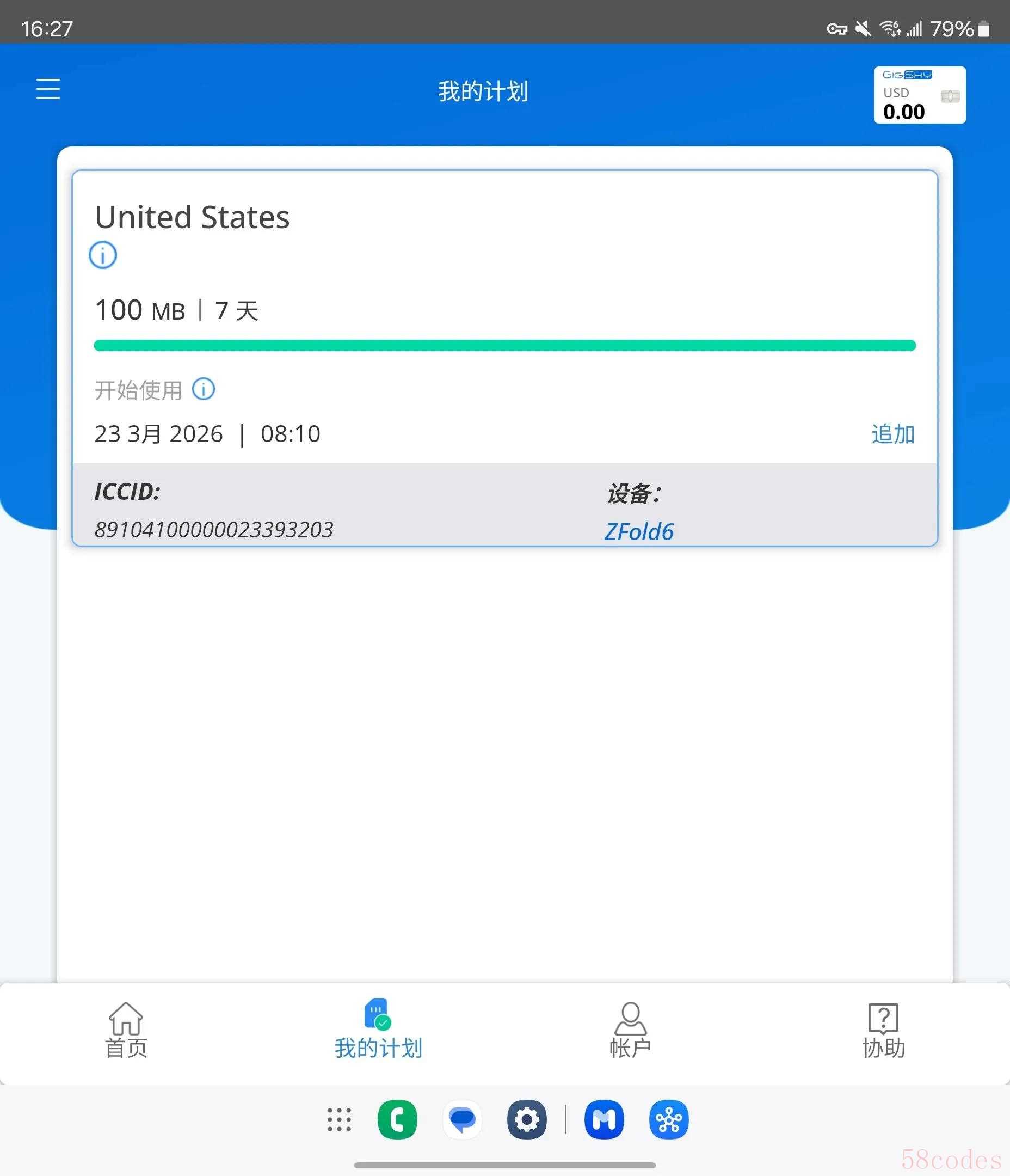Screen dimensions: 1010x1176
Task: Open the blue M app in taskbar
Action: [x=603, y=1120]
